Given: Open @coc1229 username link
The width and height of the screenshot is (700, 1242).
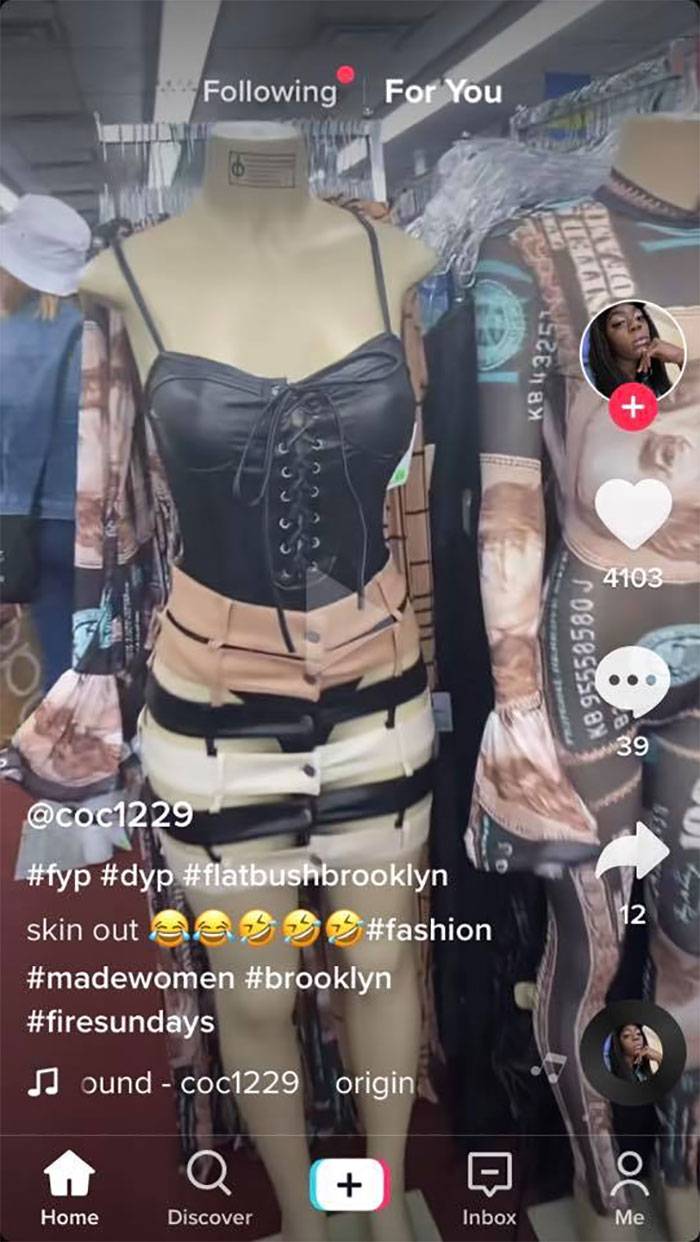Looking at the screenshot, I should click(x=110, y=814).
